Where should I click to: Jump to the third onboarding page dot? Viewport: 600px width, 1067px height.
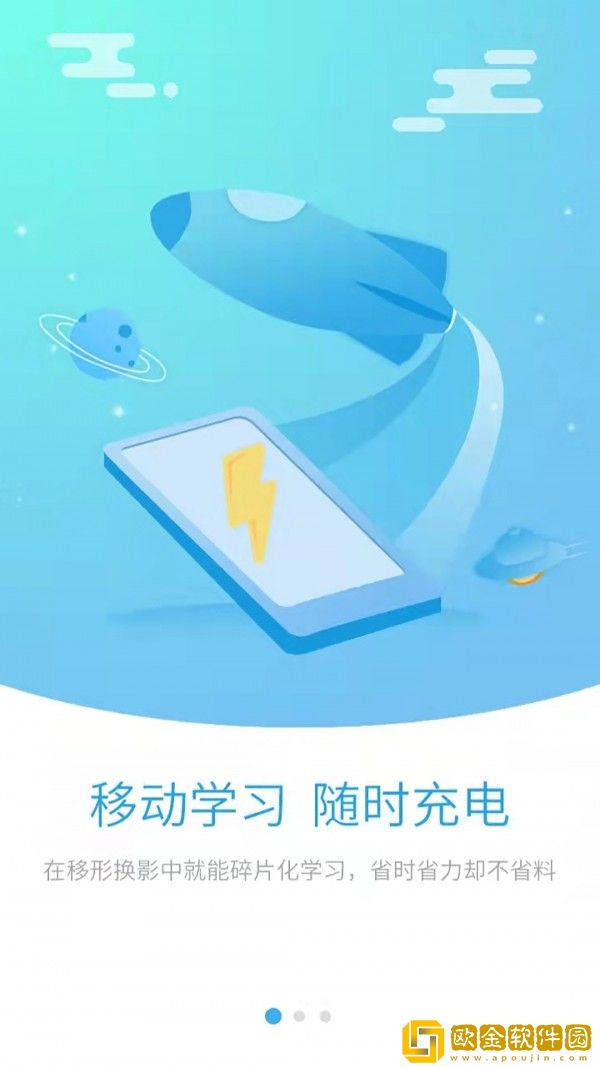[x=325, y=1016]
